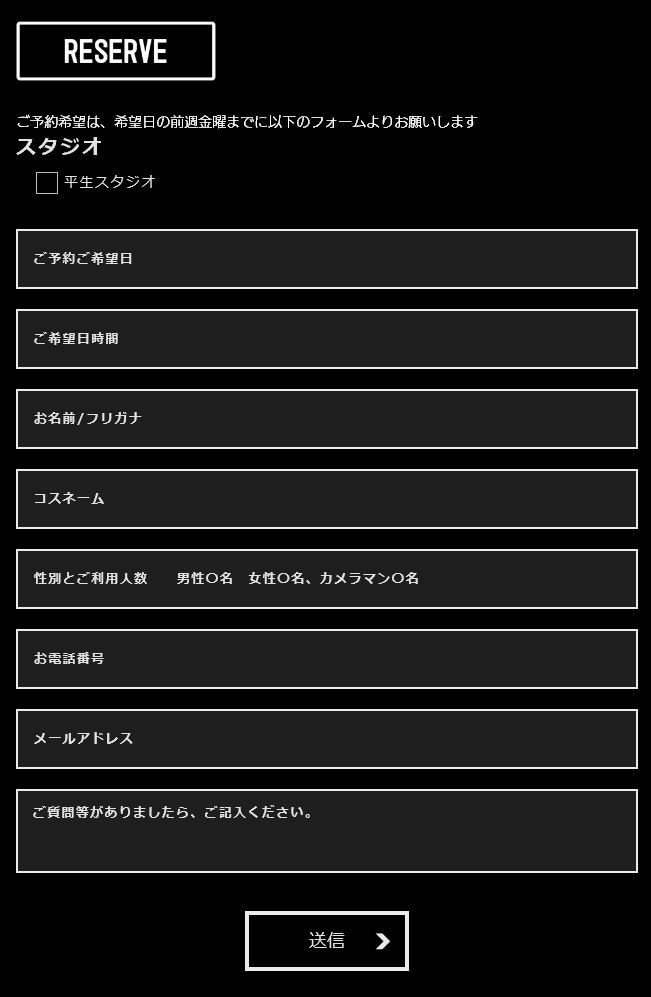This screenshot has width=651, height=997.
Task: Tap the ご予約ご希望日 field
Action: tap(326, 259)
